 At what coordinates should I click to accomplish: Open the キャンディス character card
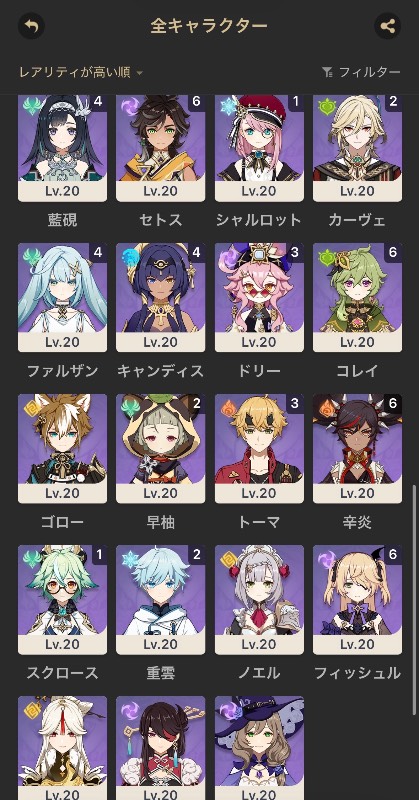161,297
